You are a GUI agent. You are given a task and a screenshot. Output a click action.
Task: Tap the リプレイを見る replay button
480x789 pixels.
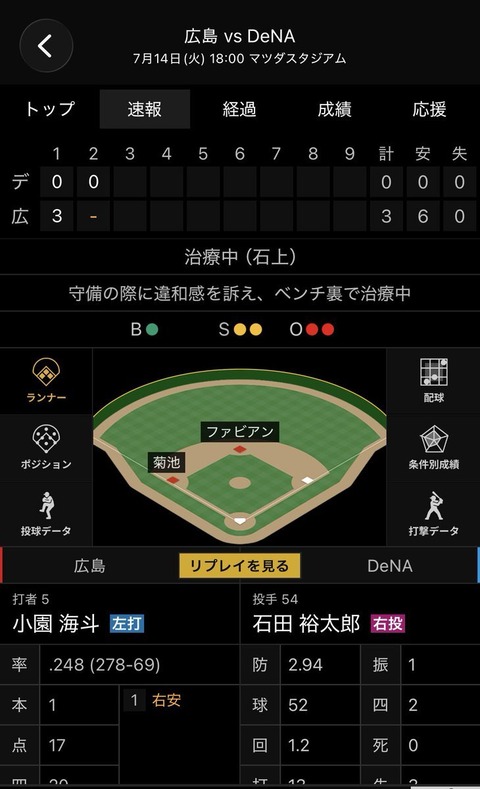click(x=239, y=566)
